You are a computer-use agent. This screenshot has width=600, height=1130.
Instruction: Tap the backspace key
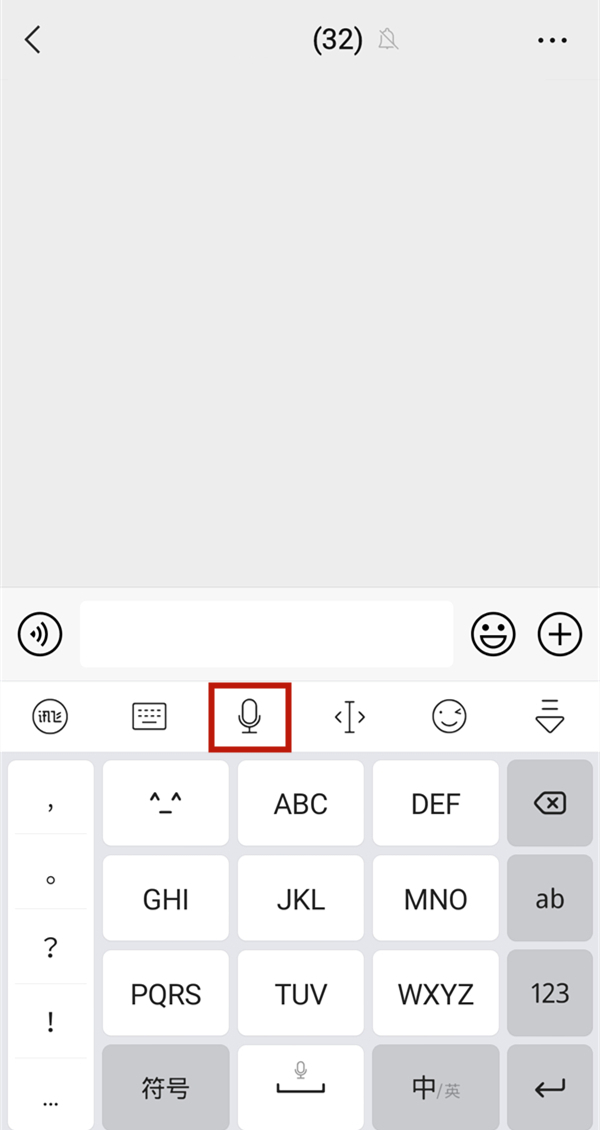550,803
